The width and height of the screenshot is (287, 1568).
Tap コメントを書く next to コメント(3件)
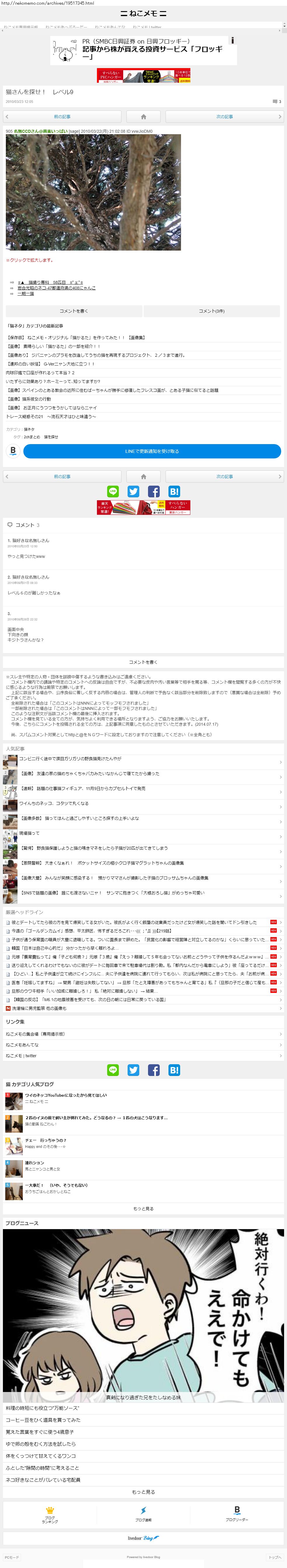[74, 311]
